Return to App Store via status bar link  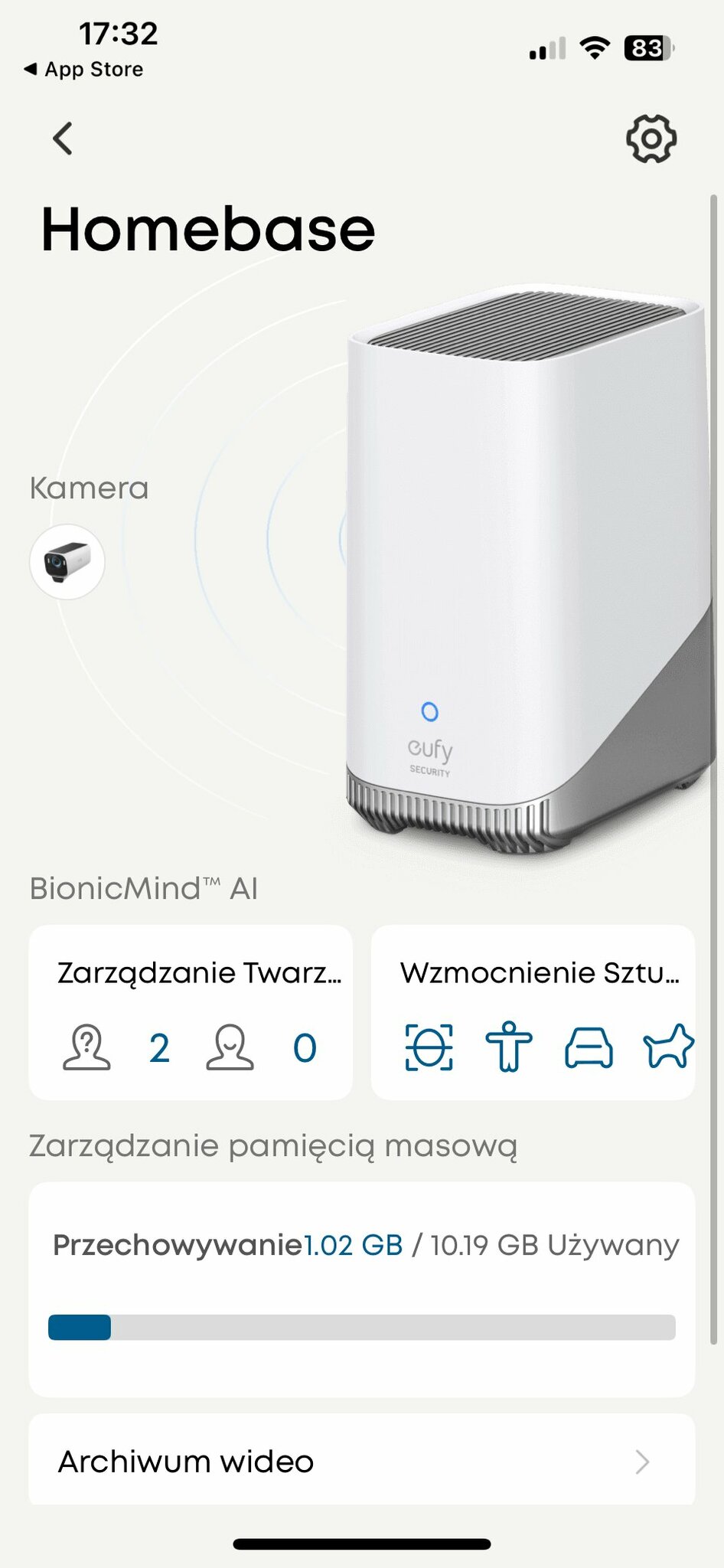click(x=84, y=69)
